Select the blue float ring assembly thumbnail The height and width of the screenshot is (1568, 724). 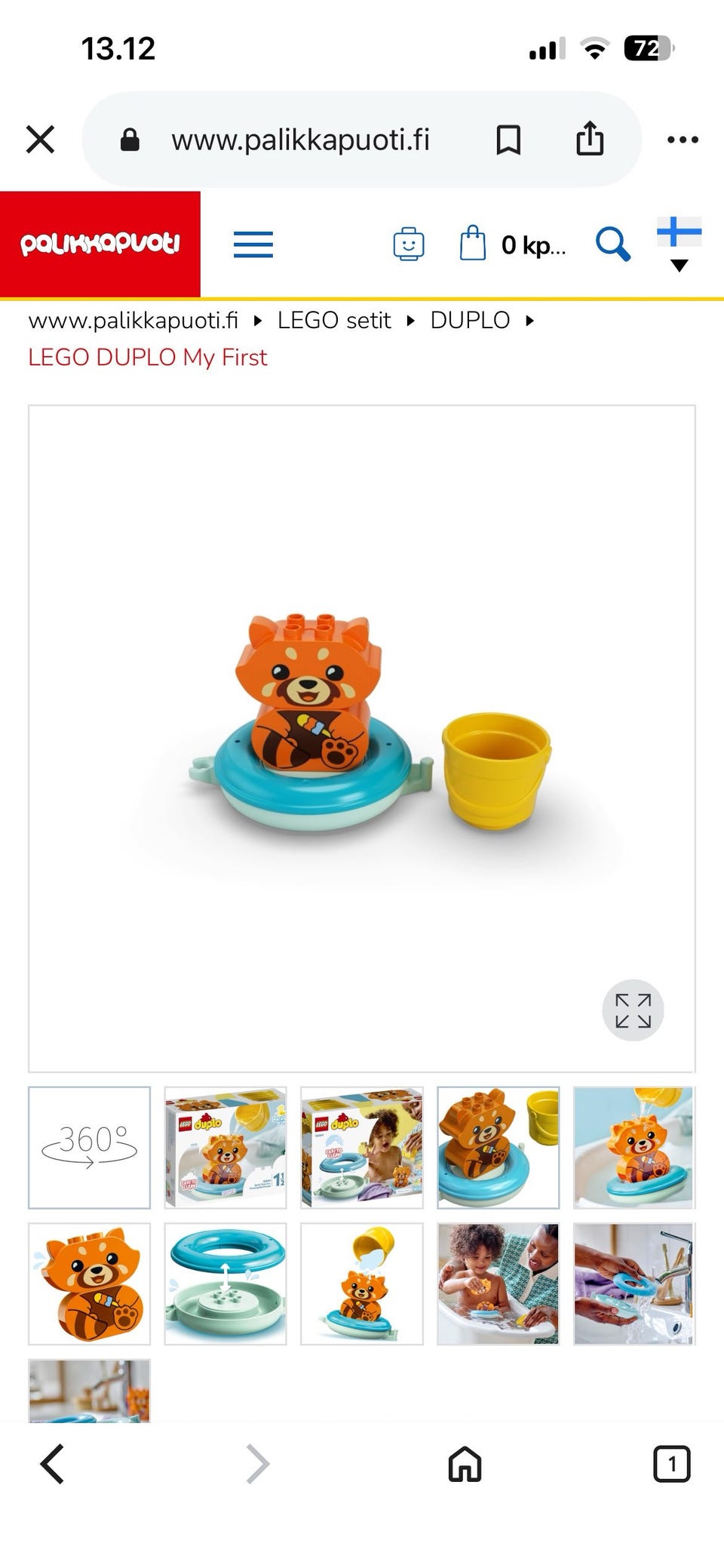coord(225,1284)
